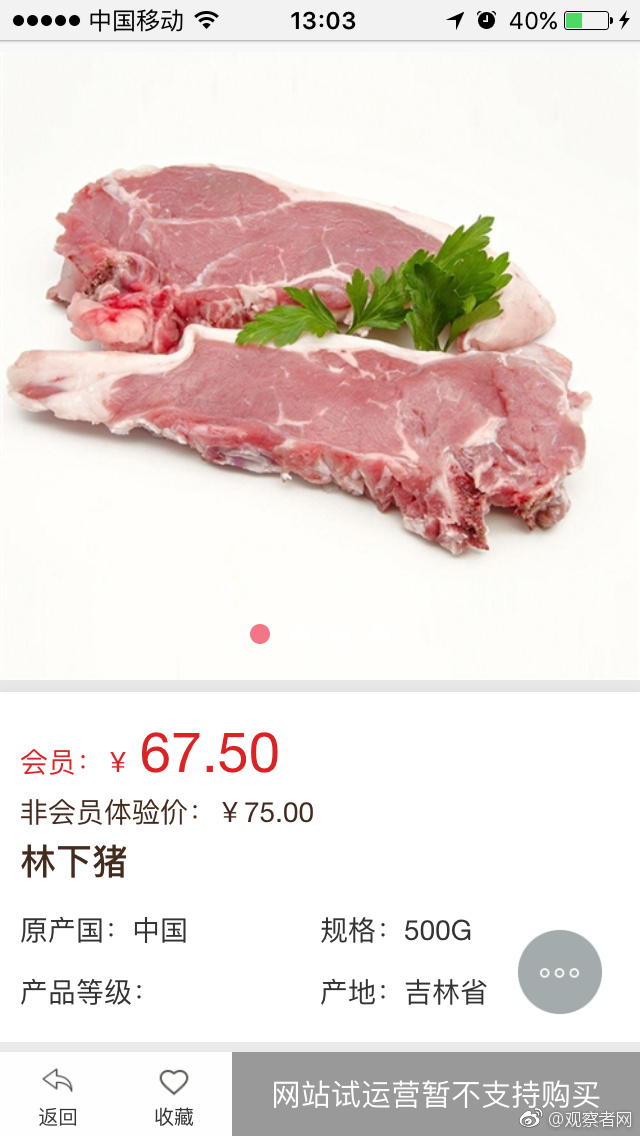
Task: Tap the pink image page indicator dot
Action: (x=260, y=634)
